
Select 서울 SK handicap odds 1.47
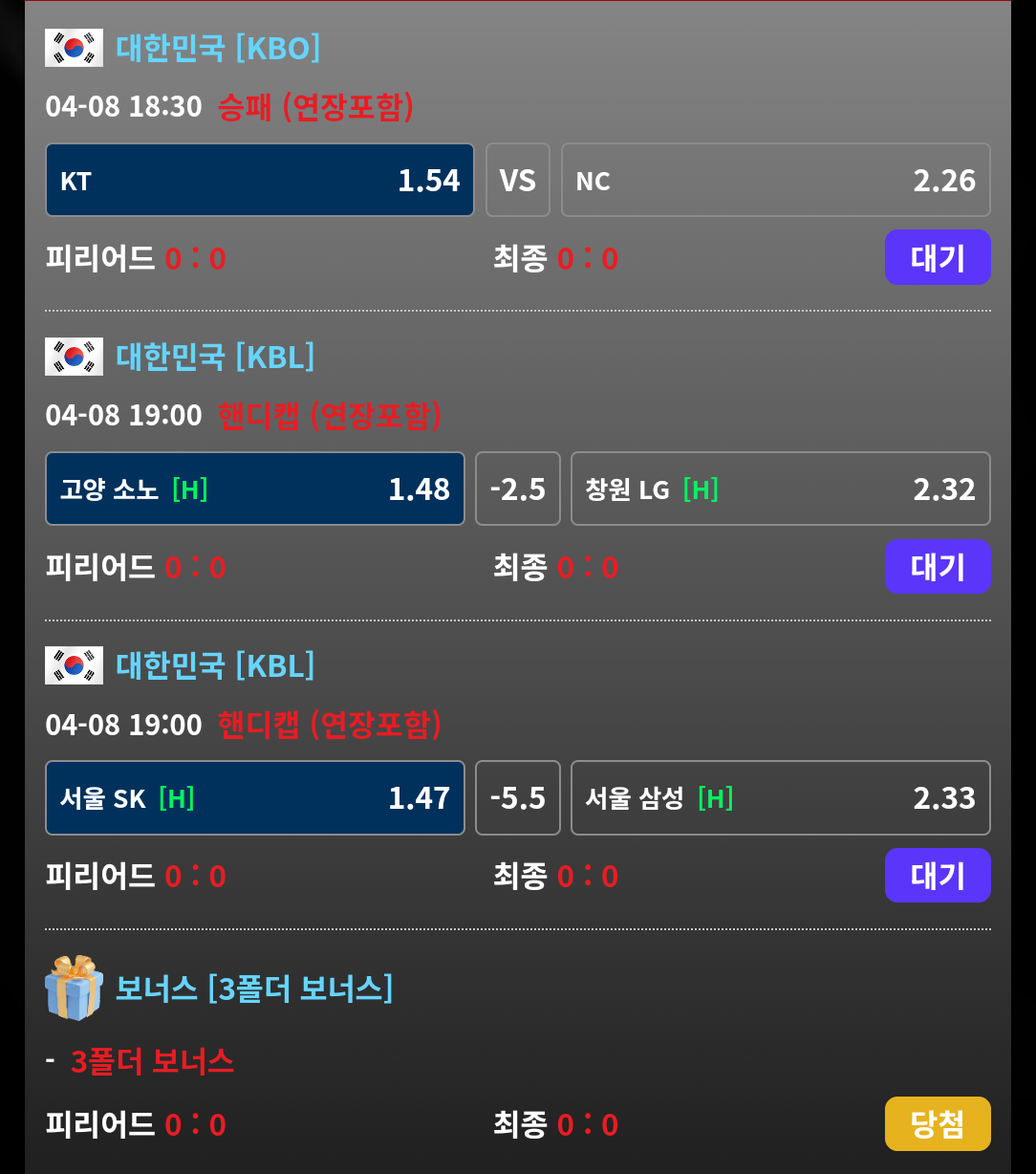pos(255,798)
